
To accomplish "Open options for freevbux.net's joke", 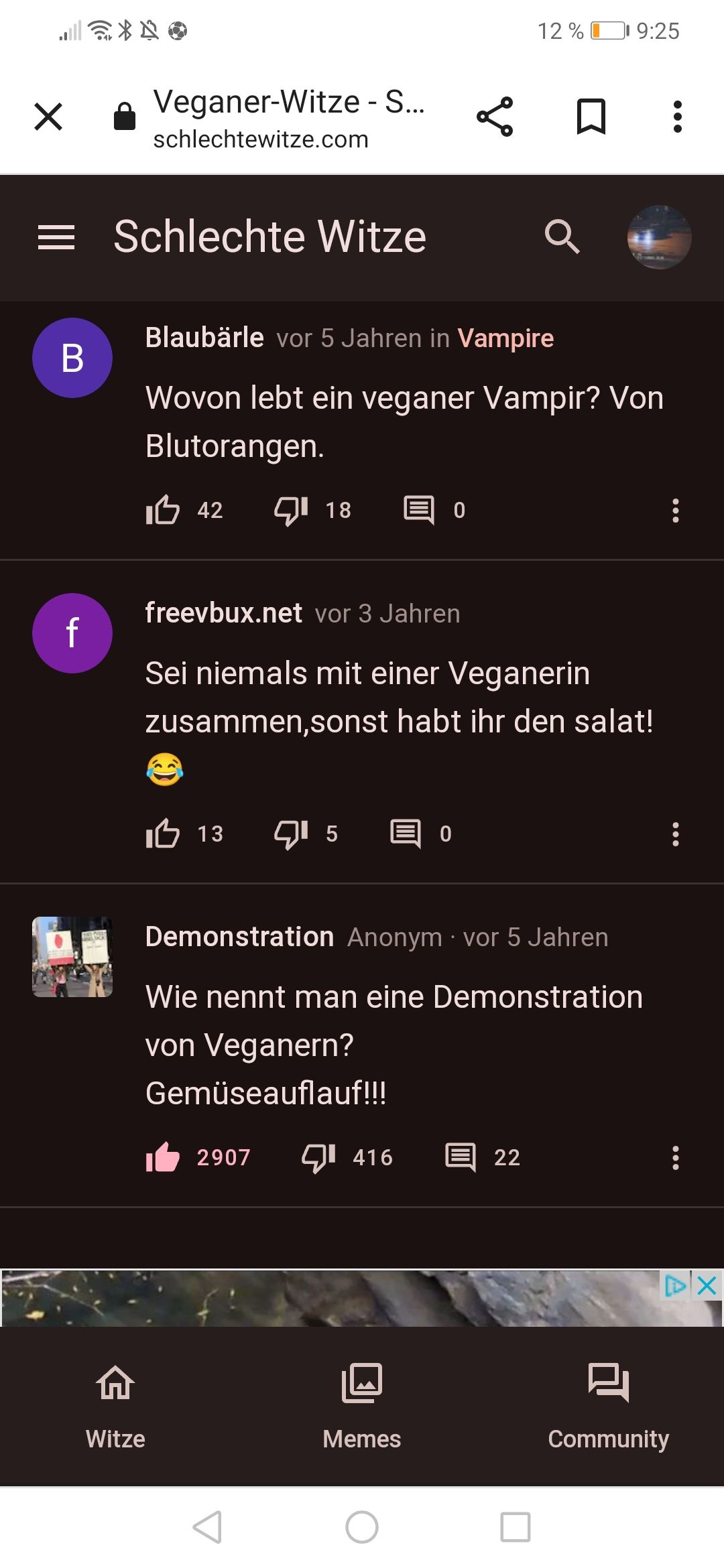I will pyautogui.click(x=675, y=834).
